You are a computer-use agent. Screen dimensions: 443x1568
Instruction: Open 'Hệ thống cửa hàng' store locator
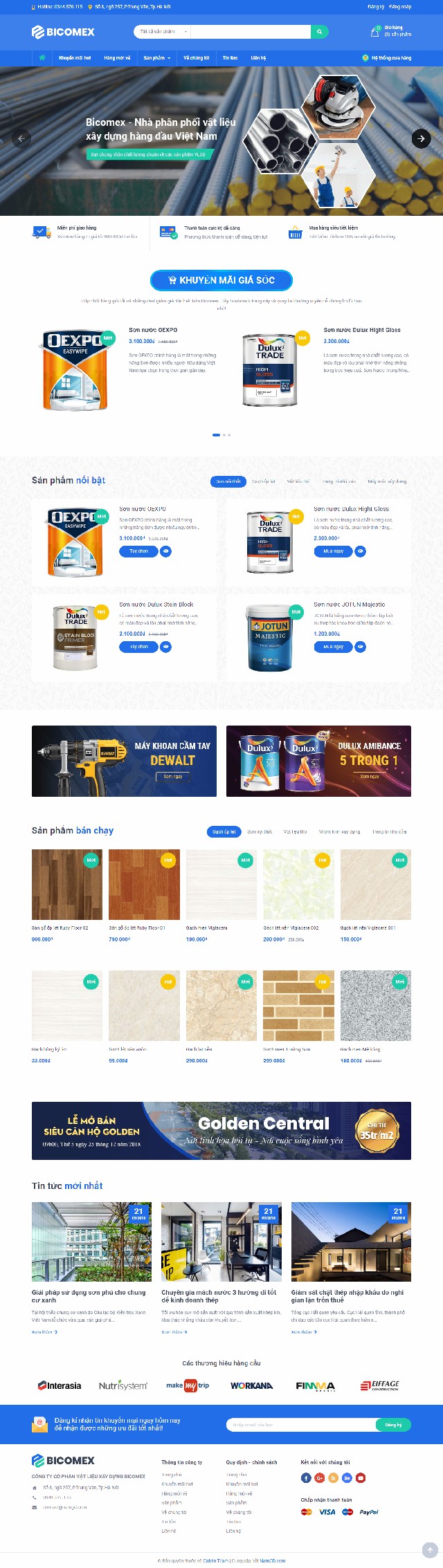[x=387, y=58]
